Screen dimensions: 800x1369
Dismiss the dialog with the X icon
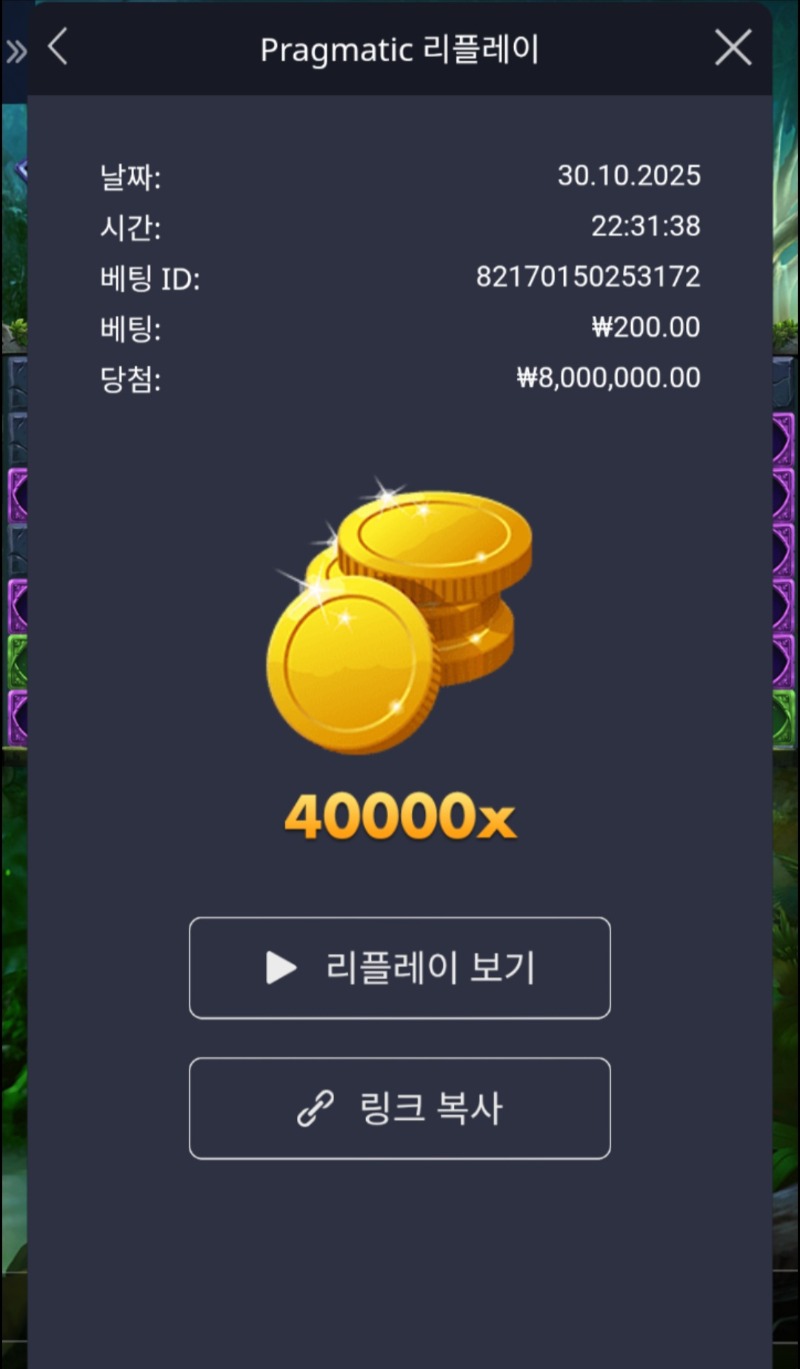[x=733, y=48]
